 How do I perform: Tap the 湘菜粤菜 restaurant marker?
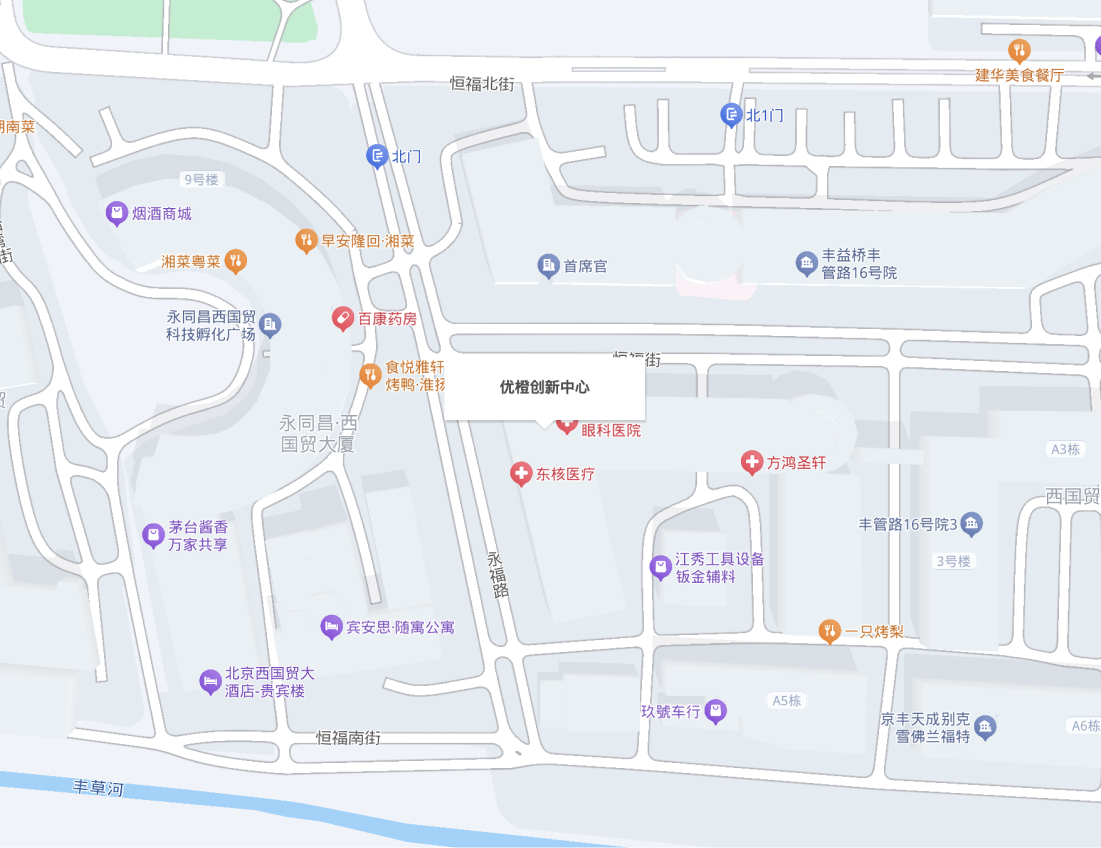(236, 262)
